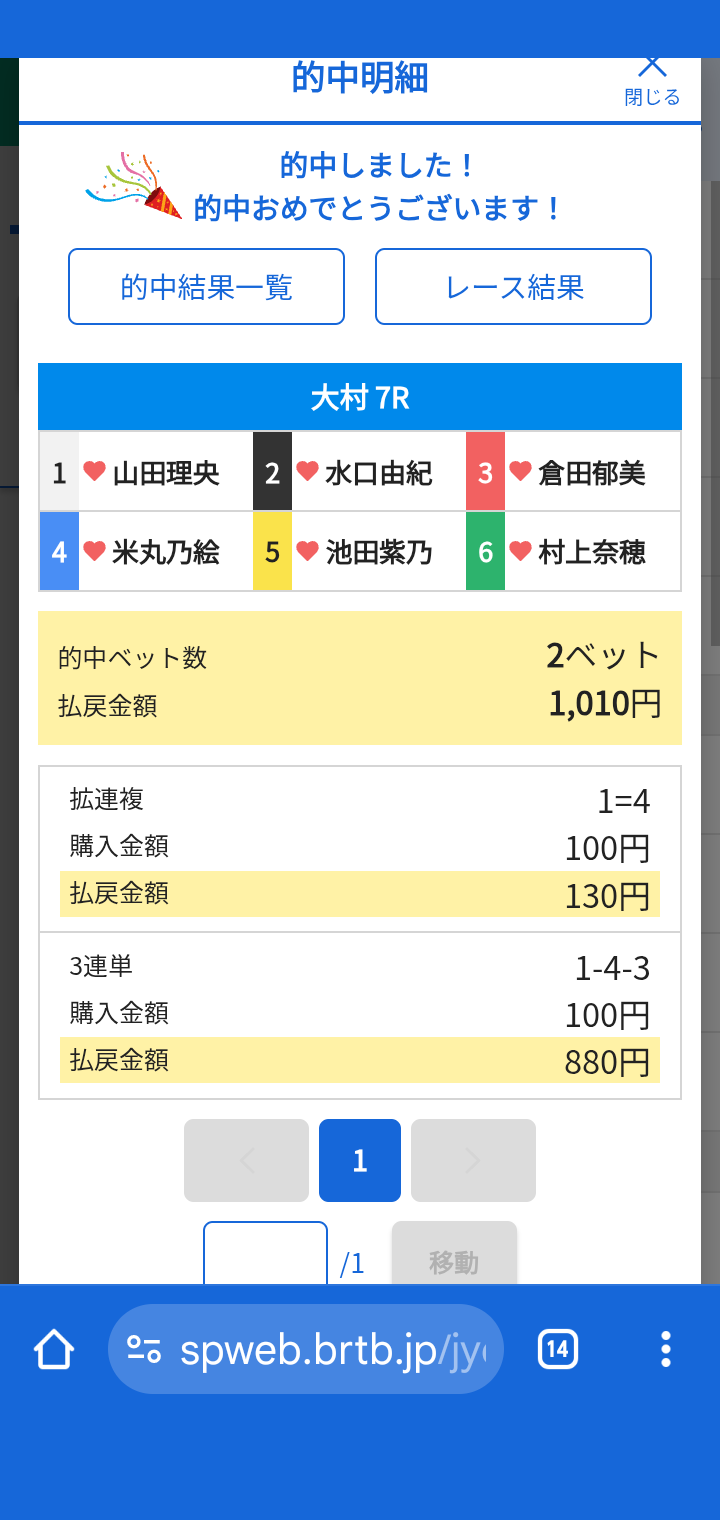Open the browser tab switcher

click(558, 1350)
